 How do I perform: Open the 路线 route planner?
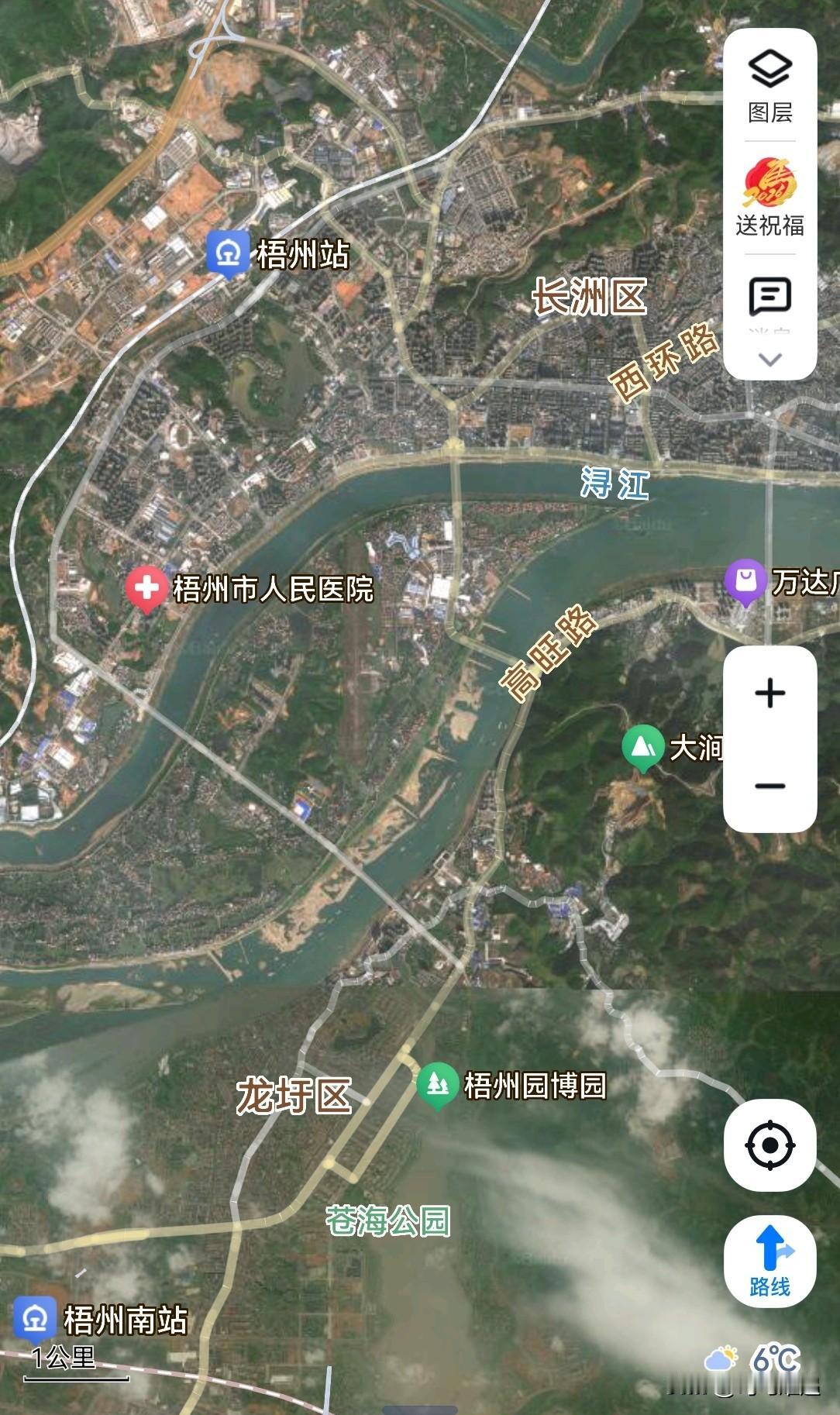point(769,1261)
